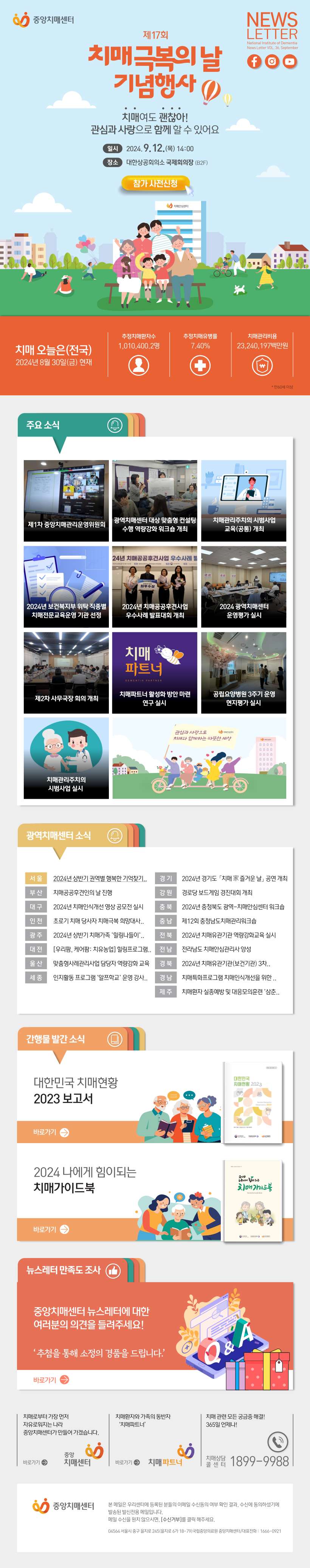Tap 바로가기 next to 치매파트너 logo

tap(127, 1461)
